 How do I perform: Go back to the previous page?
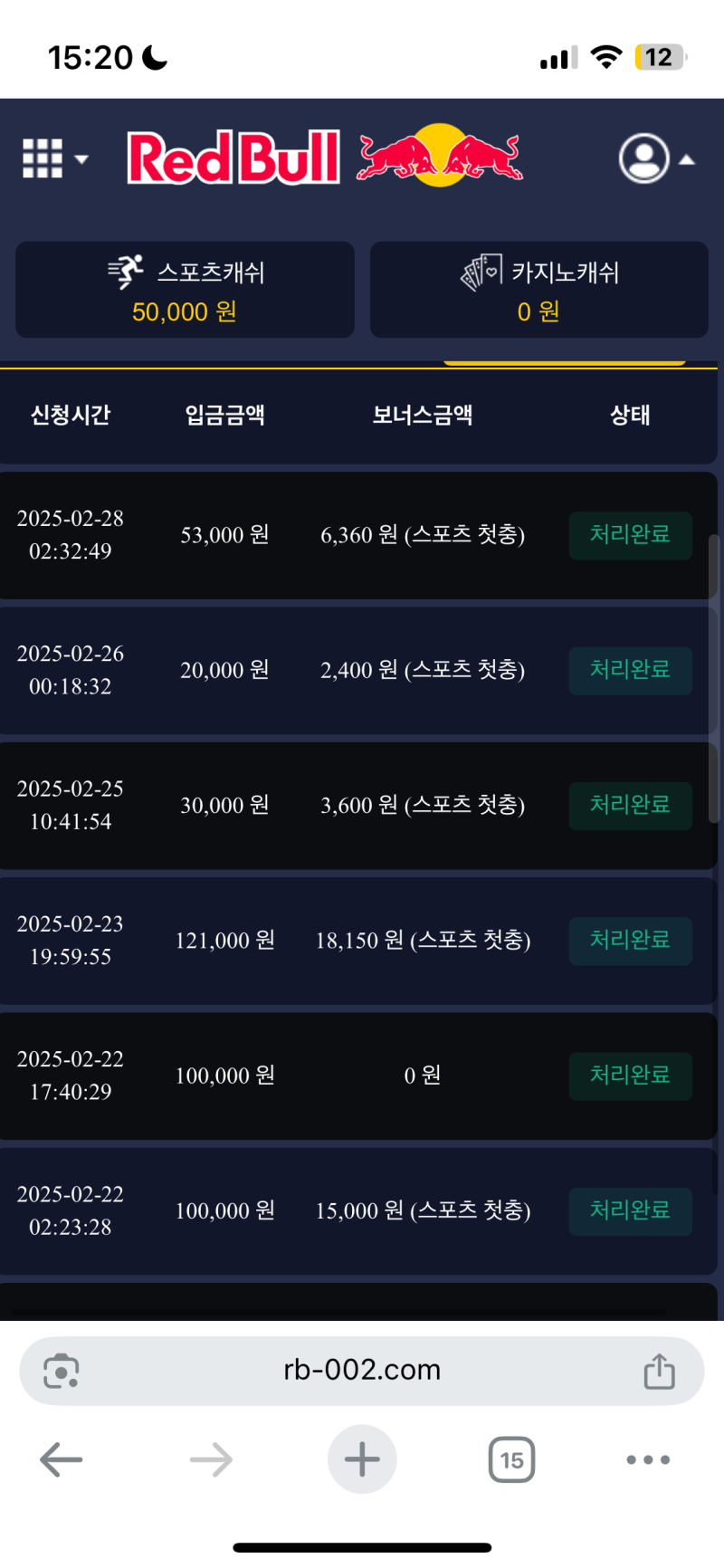pyautogui.click(x=62, y=1459)
